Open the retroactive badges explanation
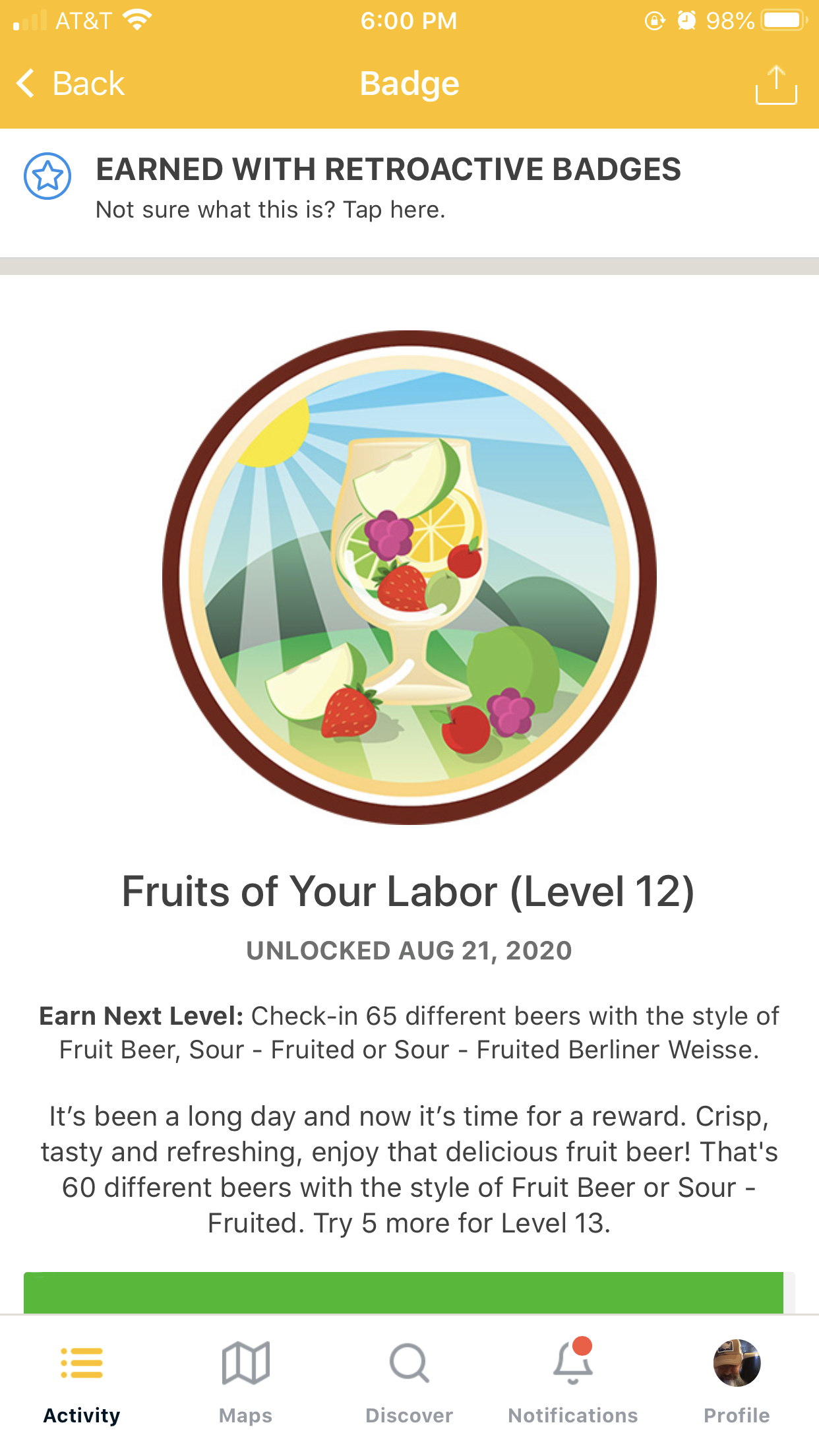 pyautogui.click(x=270, y=210)
